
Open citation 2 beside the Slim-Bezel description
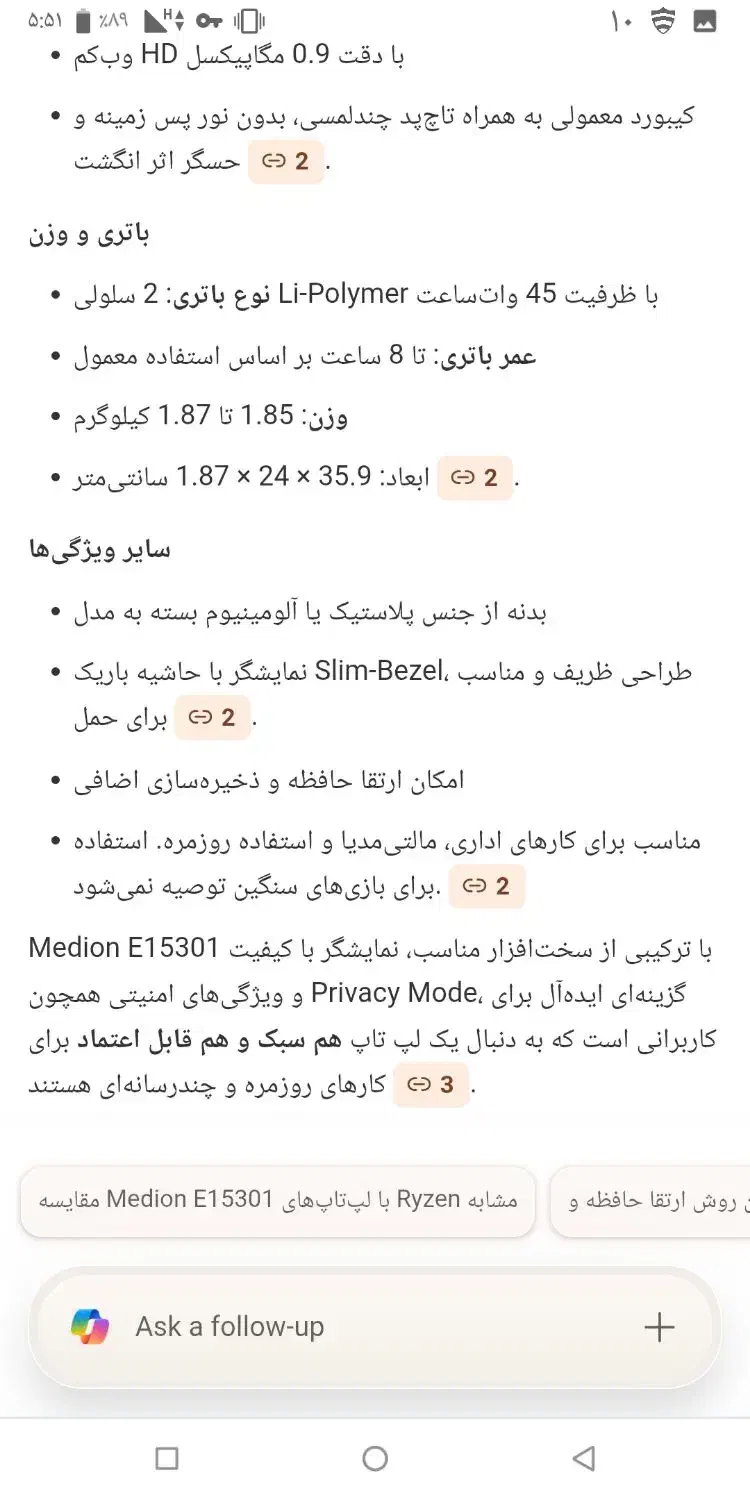pyautogui.click(x=212, y=718)
